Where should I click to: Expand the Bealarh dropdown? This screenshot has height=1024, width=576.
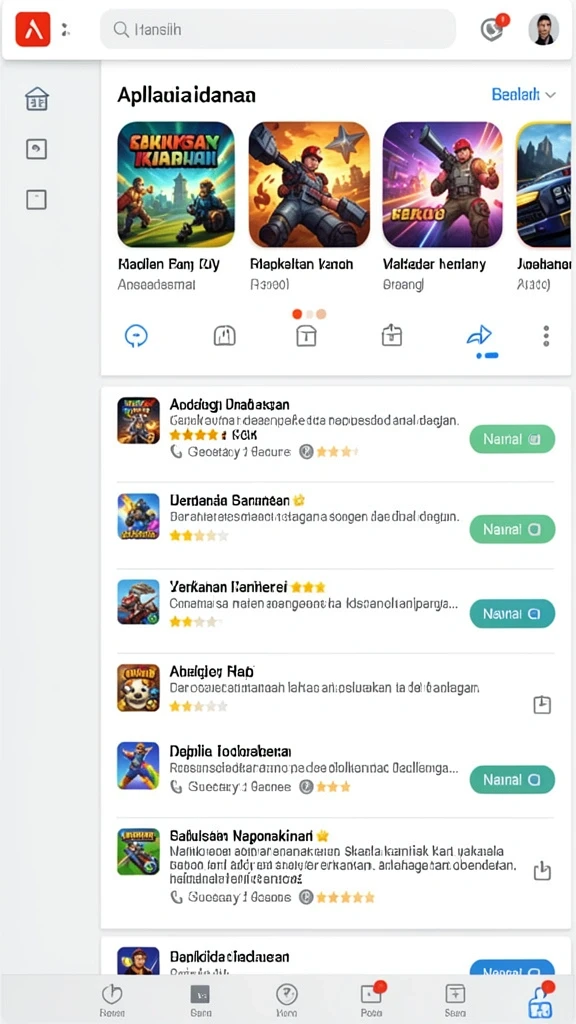[524, 95]
